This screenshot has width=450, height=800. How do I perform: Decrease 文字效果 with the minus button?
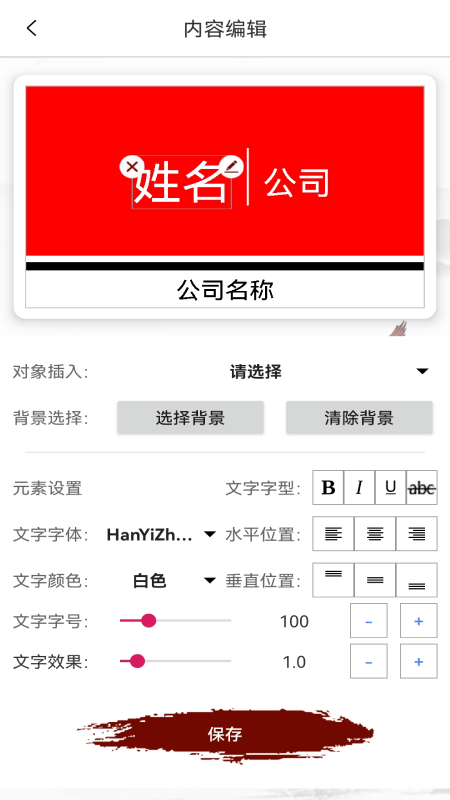368,661
